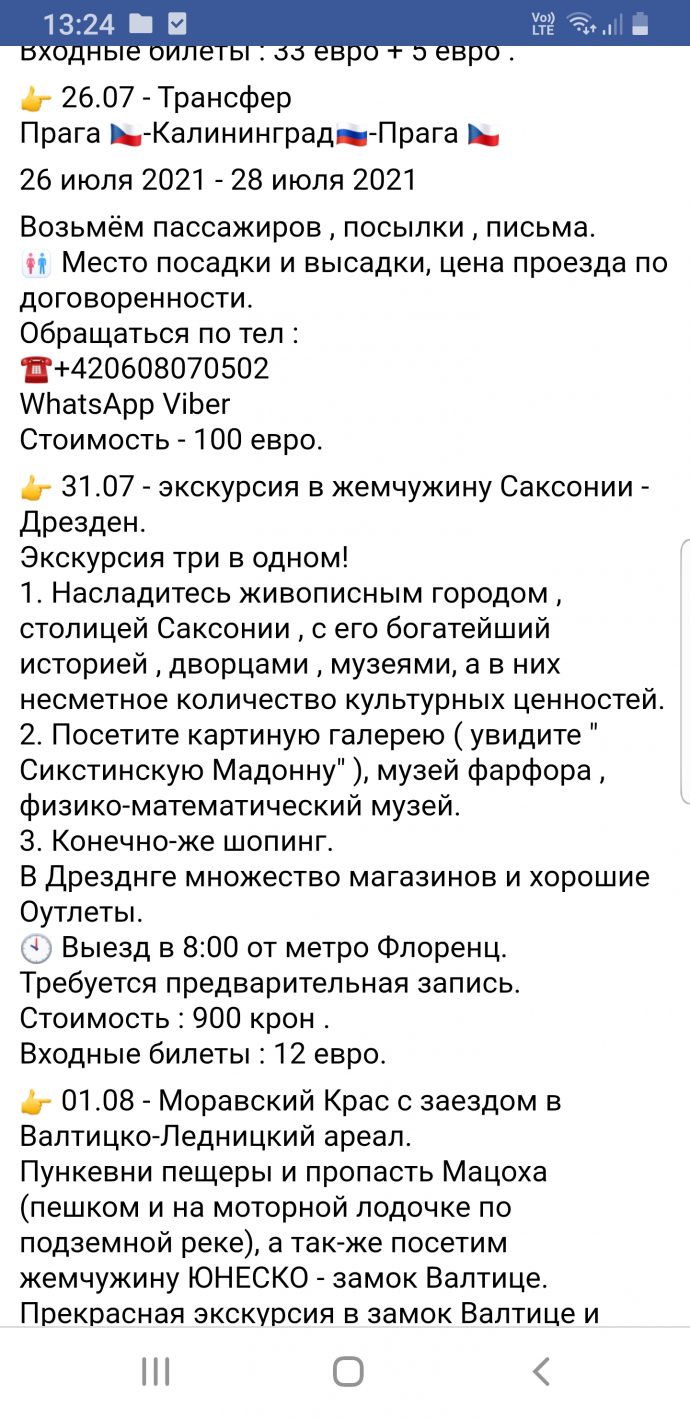The width and height of the screenshot is (690, 1418).
Task: Go to the home screen
Action: 347,1371
